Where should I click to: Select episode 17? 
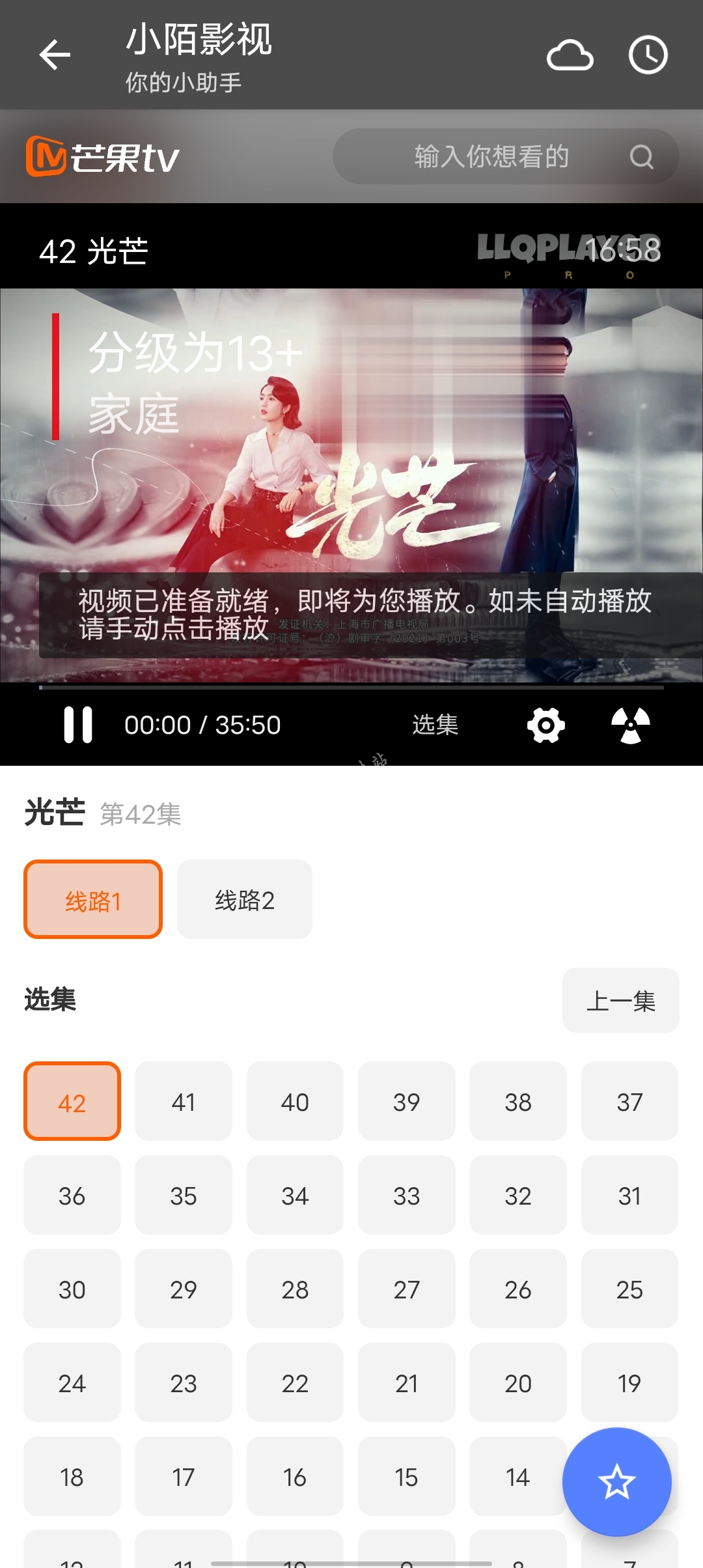[x=184, y=1477]
